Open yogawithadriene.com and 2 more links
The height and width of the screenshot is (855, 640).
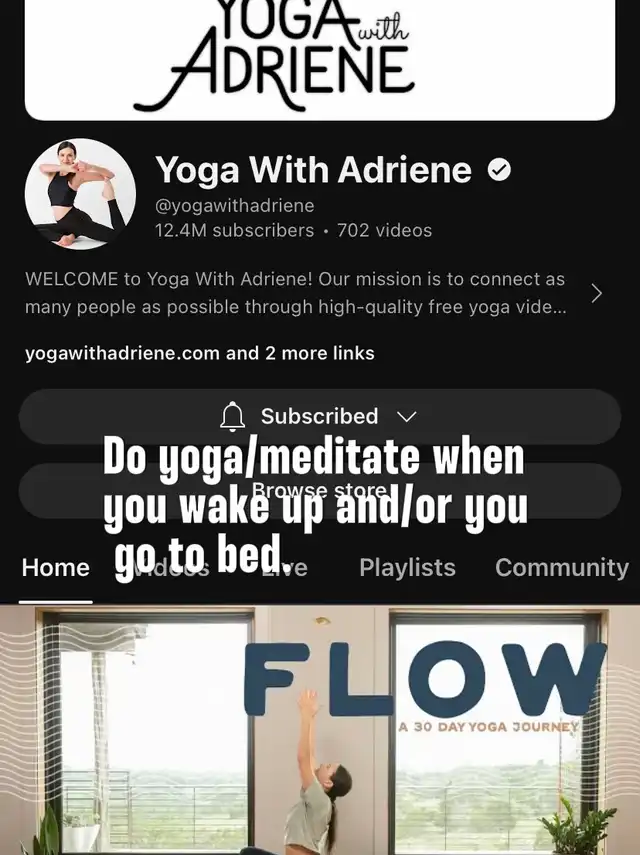point(200,353)
